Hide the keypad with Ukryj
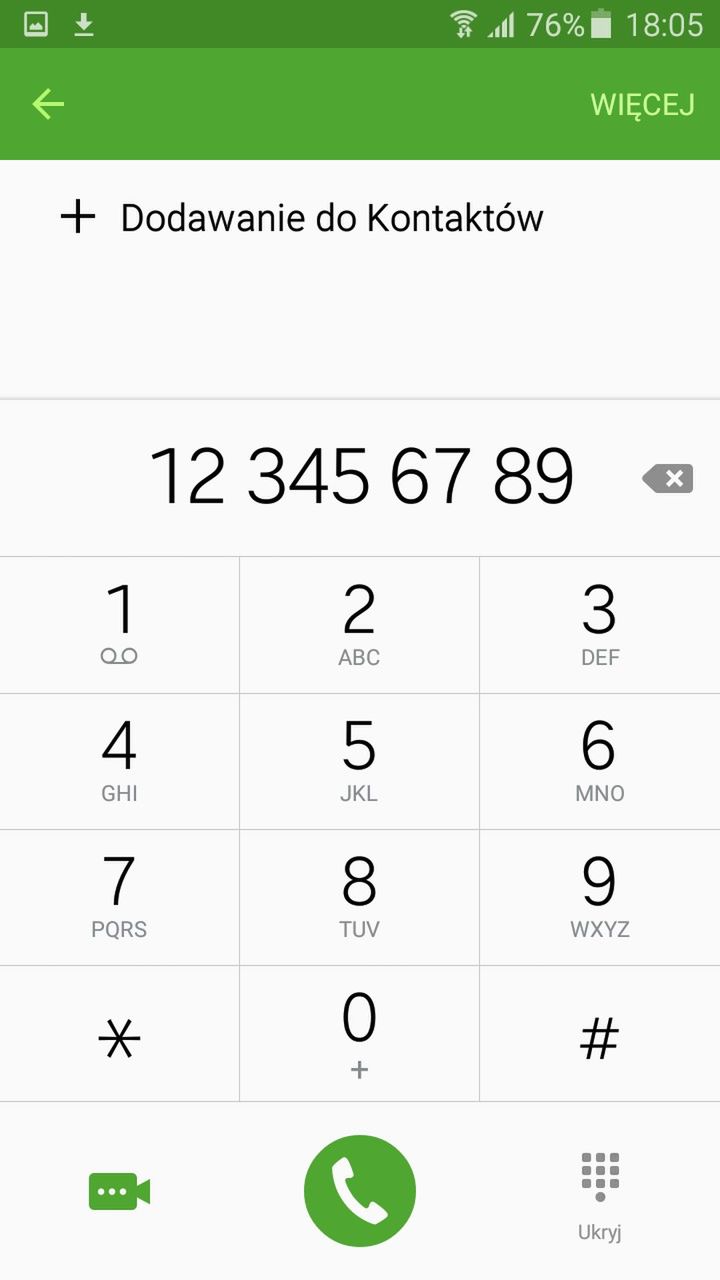 [x=600, y=1196]
